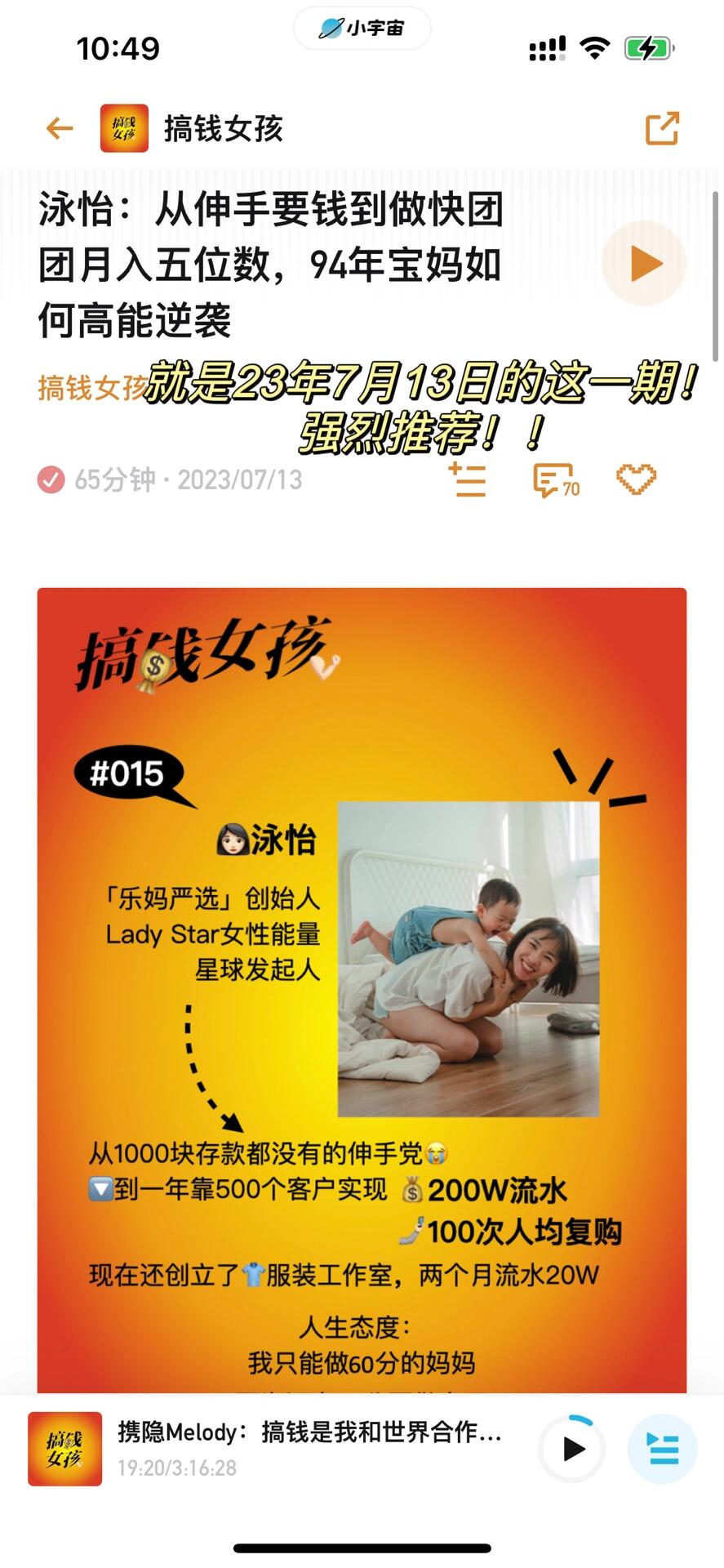724x1568 pixels.
Task: Share this episode
Action: [661, 128]
